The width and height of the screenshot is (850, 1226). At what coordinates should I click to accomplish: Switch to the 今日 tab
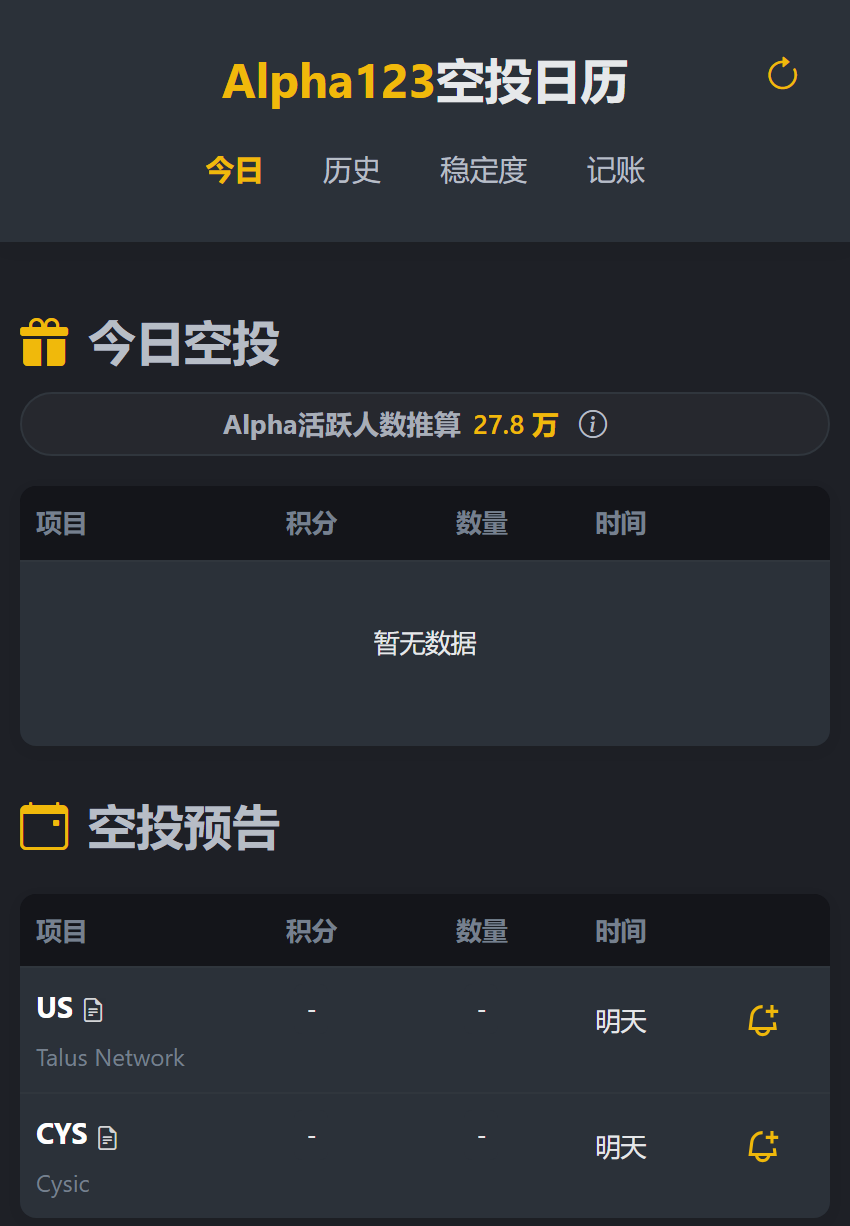pos(234,171)
